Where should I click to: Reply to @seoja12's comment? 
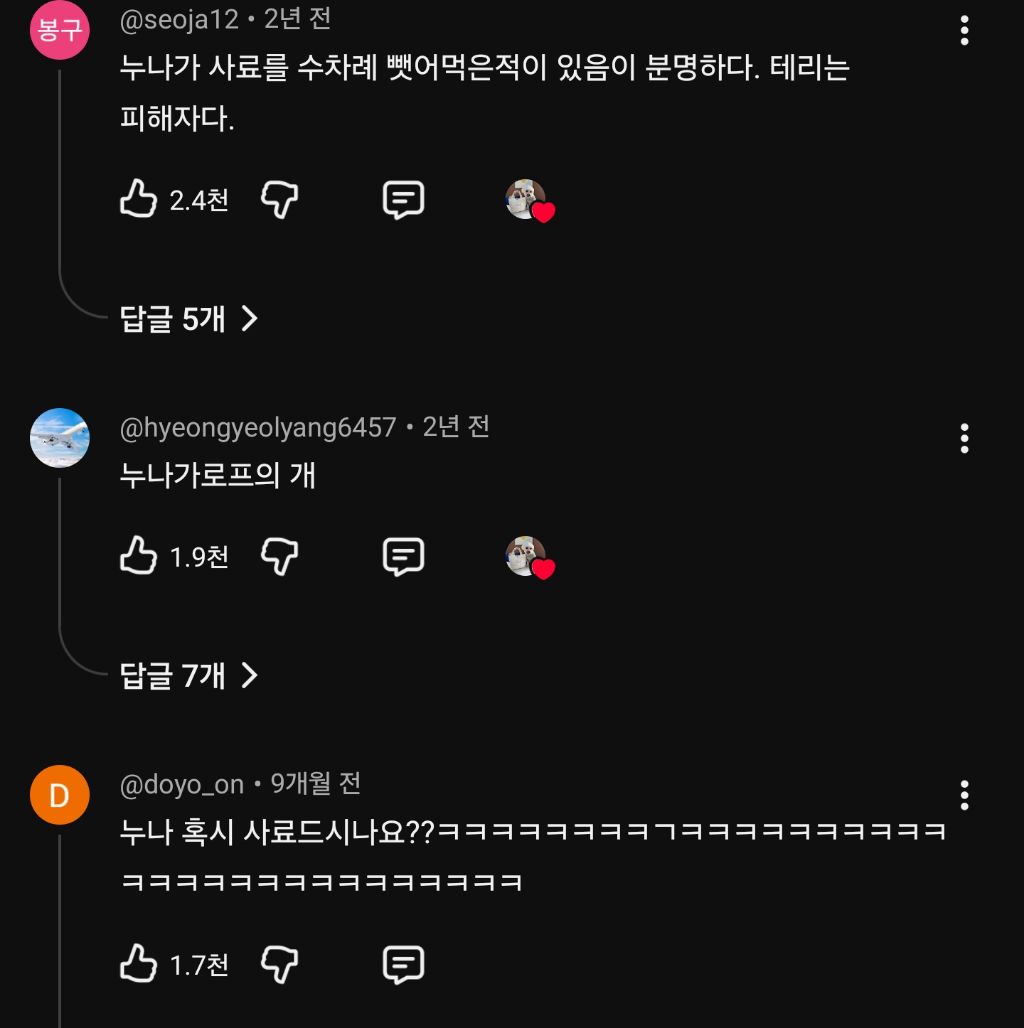[x=403, y=200]
